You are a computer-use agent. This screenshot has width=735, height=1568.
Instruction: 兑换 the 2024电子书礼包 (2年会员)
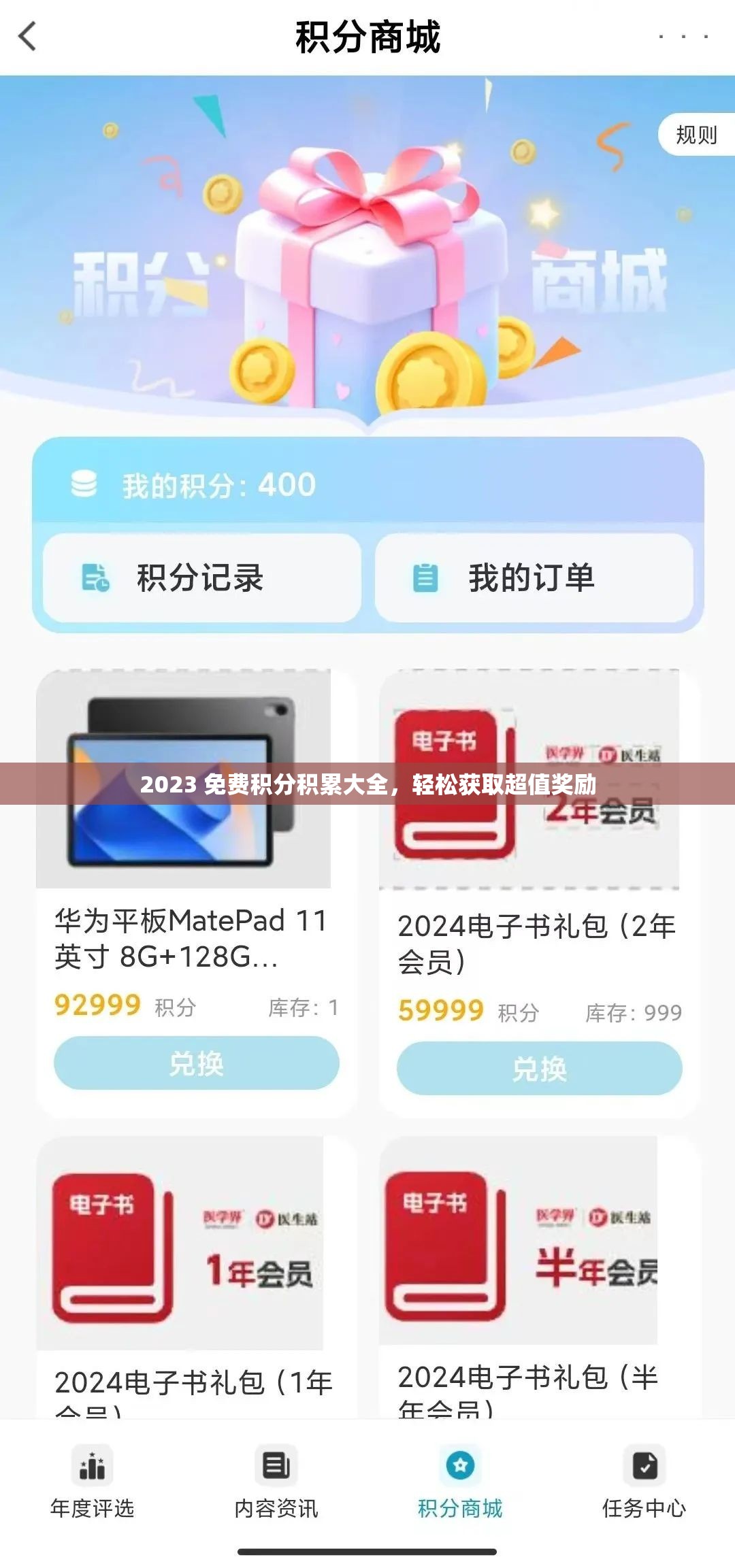[x=538, y=1068]
